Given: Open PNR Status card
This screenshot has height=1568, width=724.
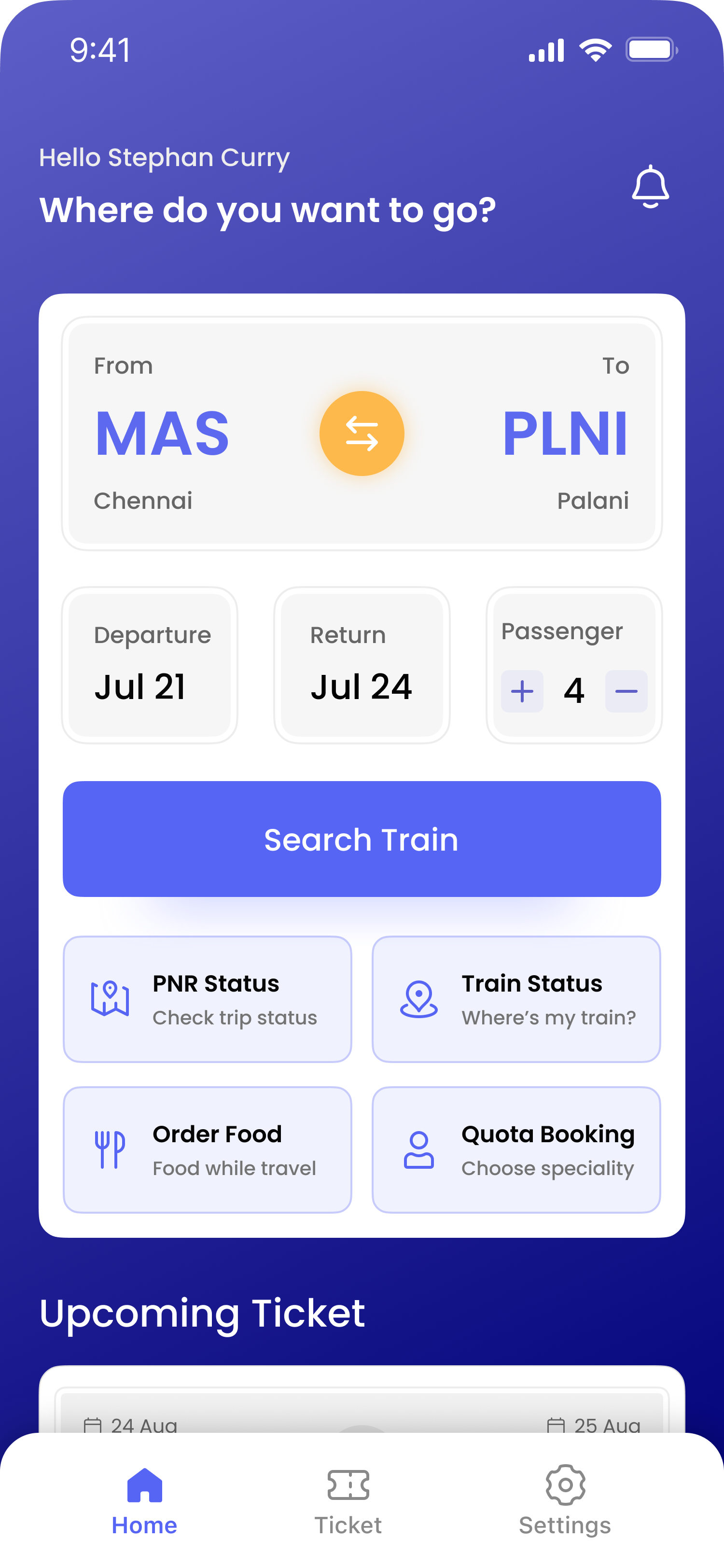Looking at the screenshot, I should [x=208, y=999].
